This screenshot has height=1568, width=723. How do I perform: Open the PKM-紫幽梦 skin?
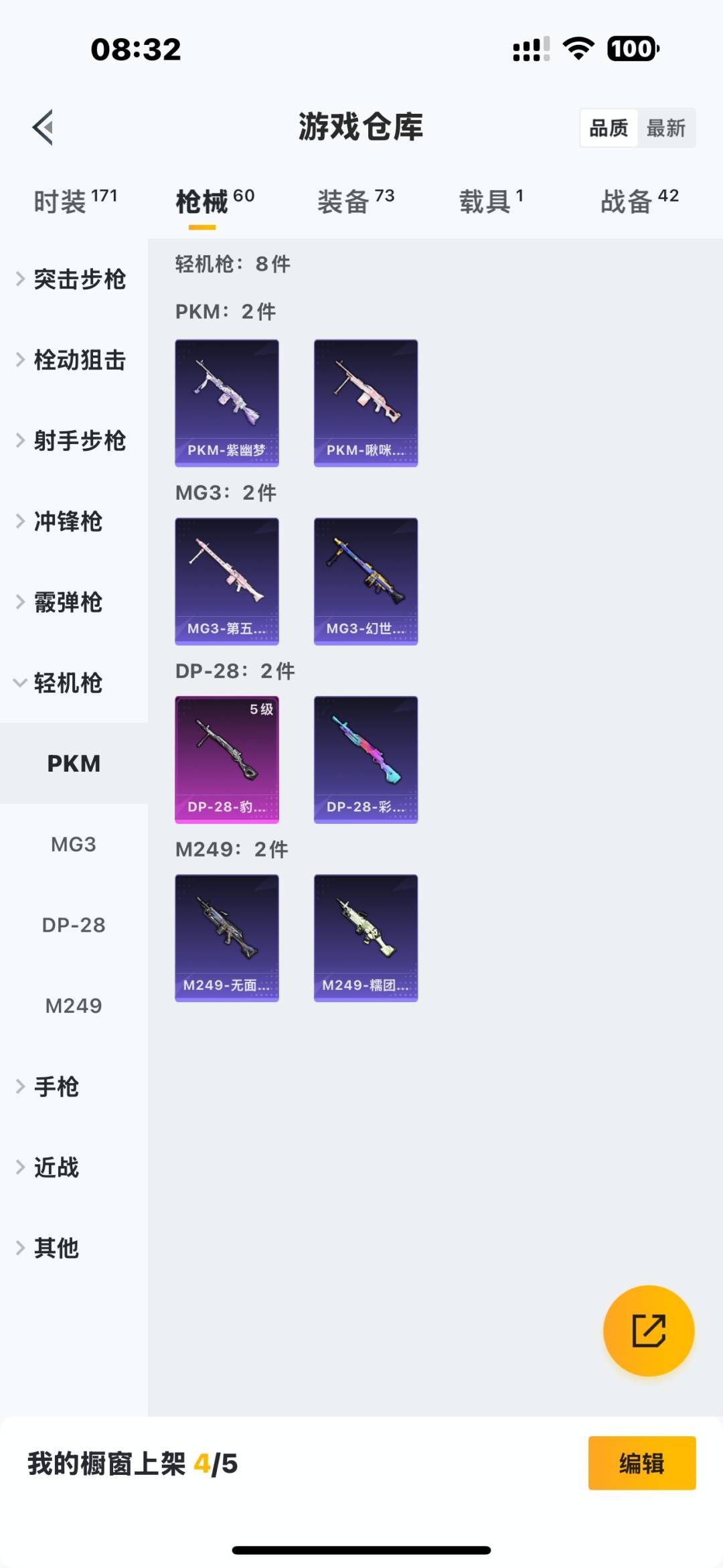227,403
